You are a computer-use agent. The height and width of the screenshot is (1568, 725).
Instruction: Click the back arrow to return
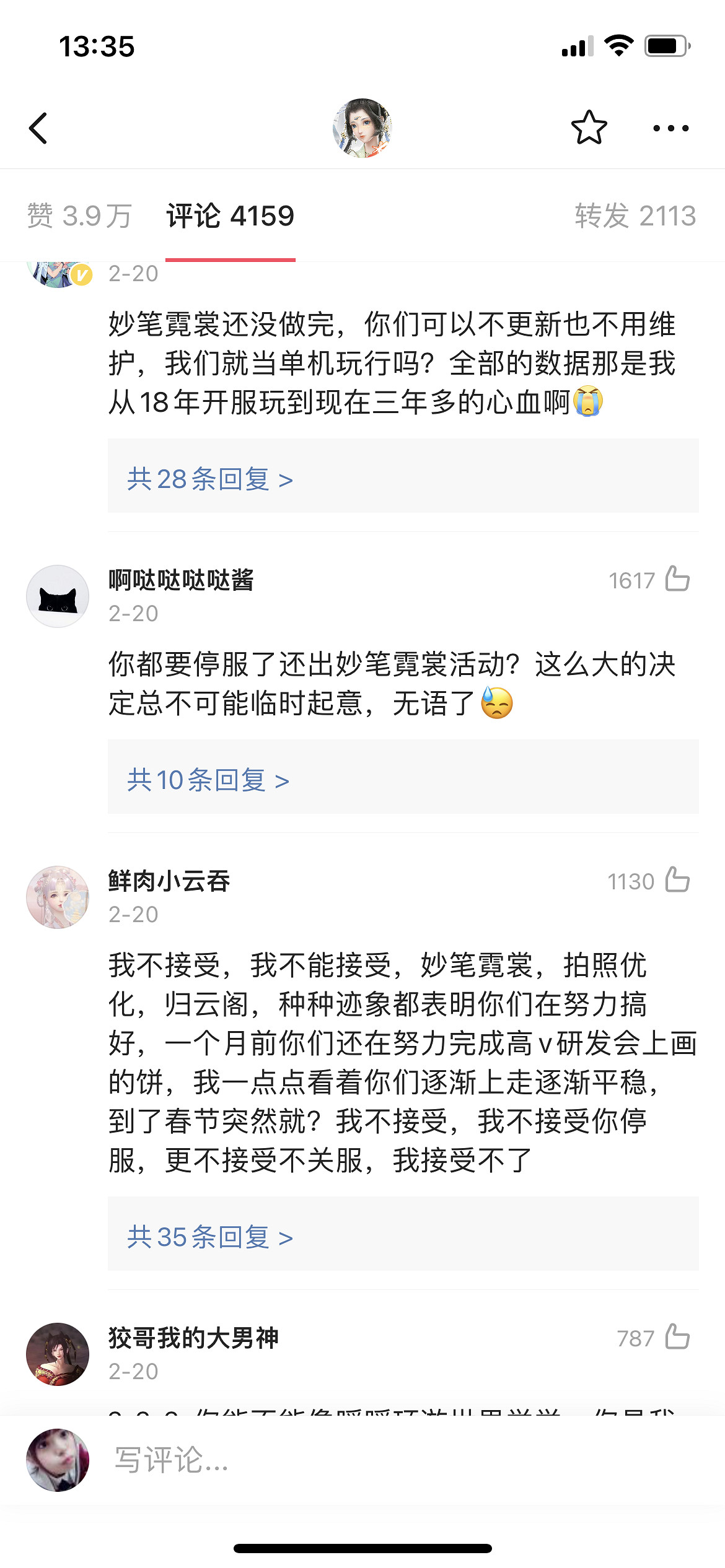[x=38, y=128]
